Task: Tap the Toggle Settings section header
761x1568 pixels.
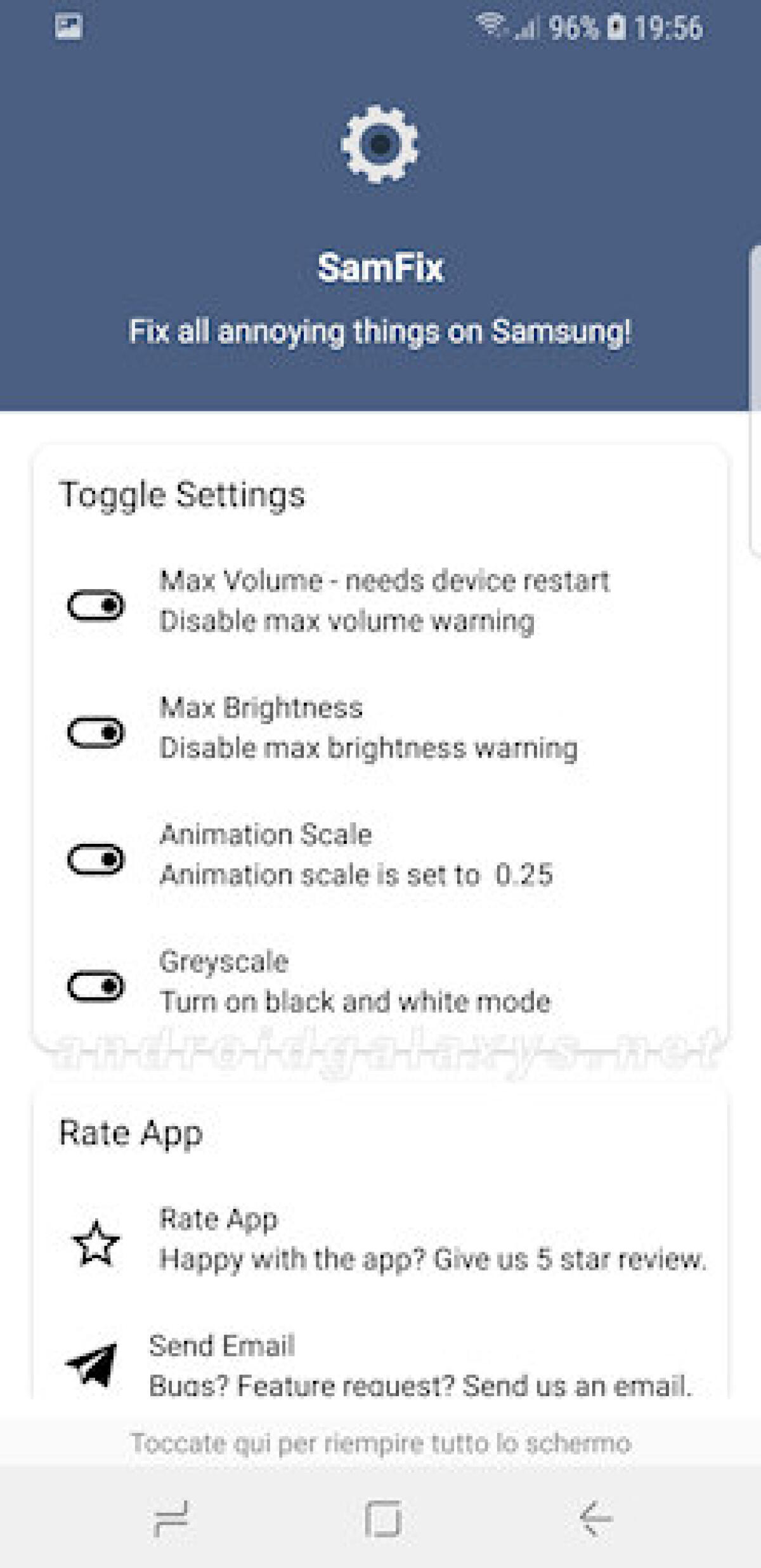Action: point(183,496)
